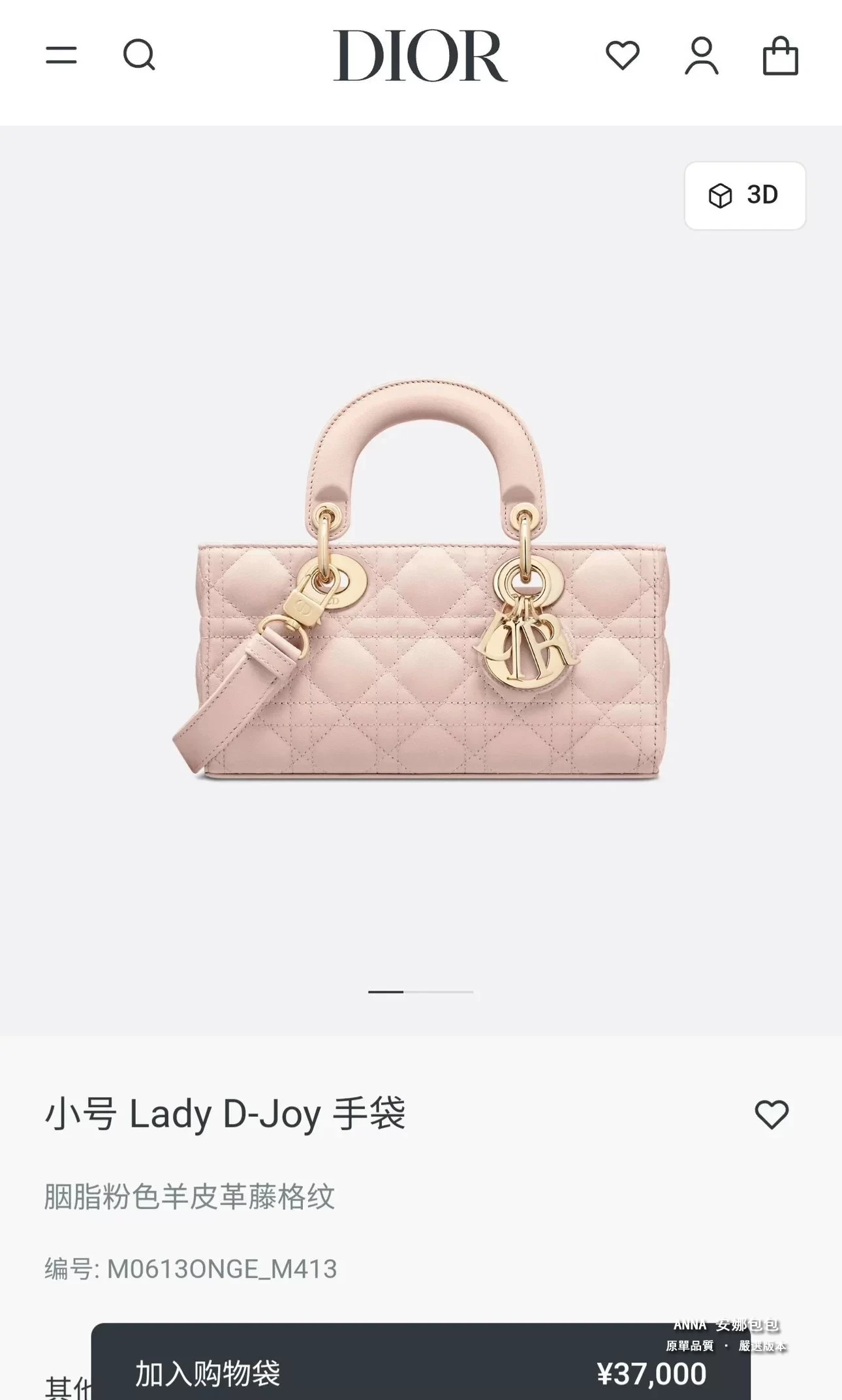This screenshot has height=1400, width=842.
Task: Open the Lady D-Joy bag product image
Action: click(421, 581)
